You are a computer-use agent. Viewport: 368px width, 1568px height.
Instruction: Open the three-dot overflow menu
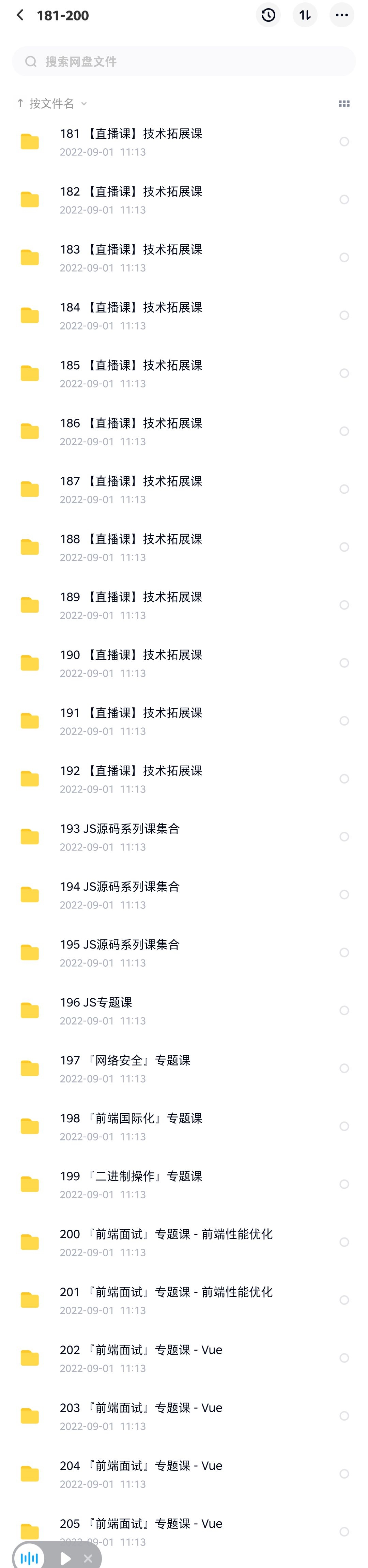342,15
